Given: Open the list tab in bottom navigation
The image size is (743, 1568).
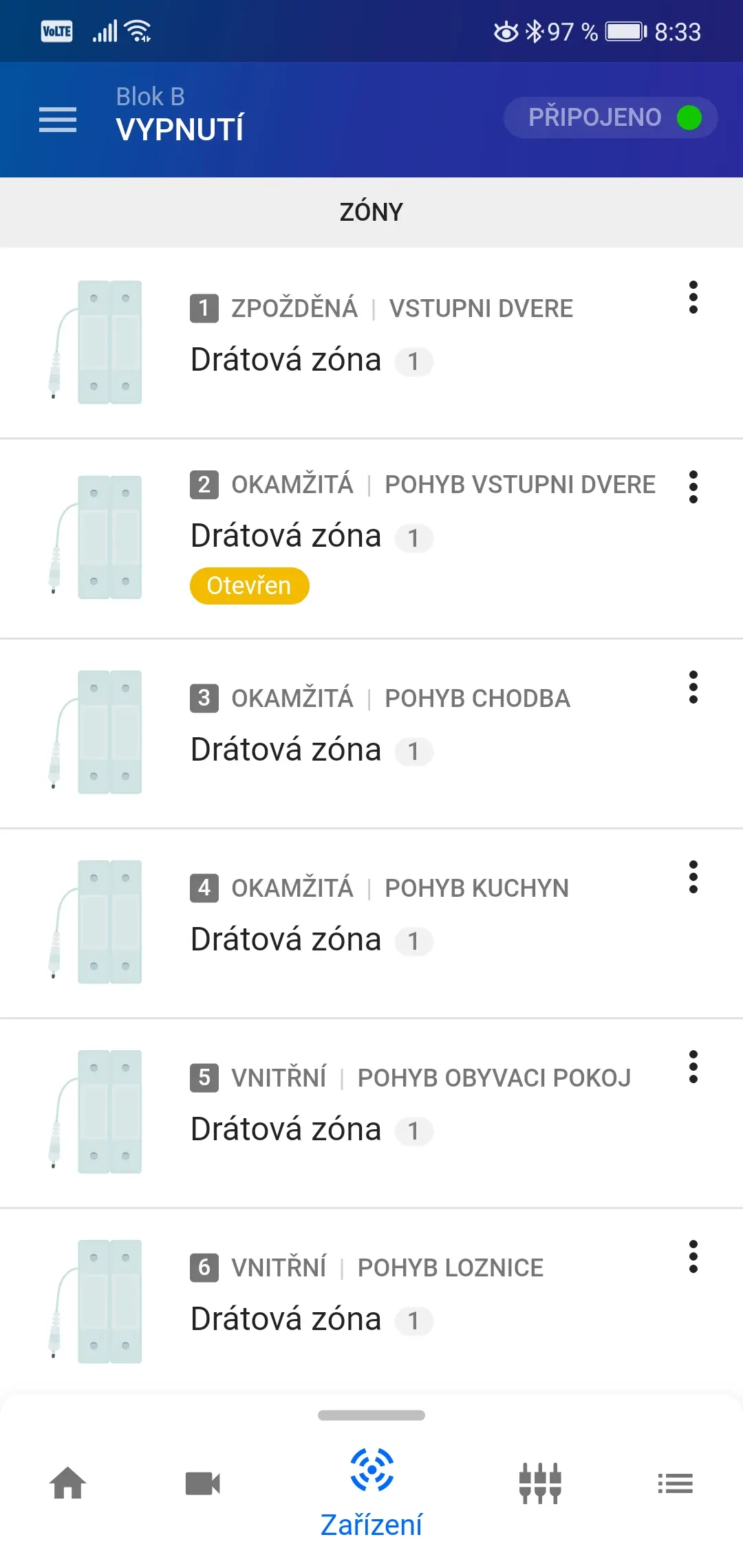Looking at the screenshot, I should coord(675,1483).
